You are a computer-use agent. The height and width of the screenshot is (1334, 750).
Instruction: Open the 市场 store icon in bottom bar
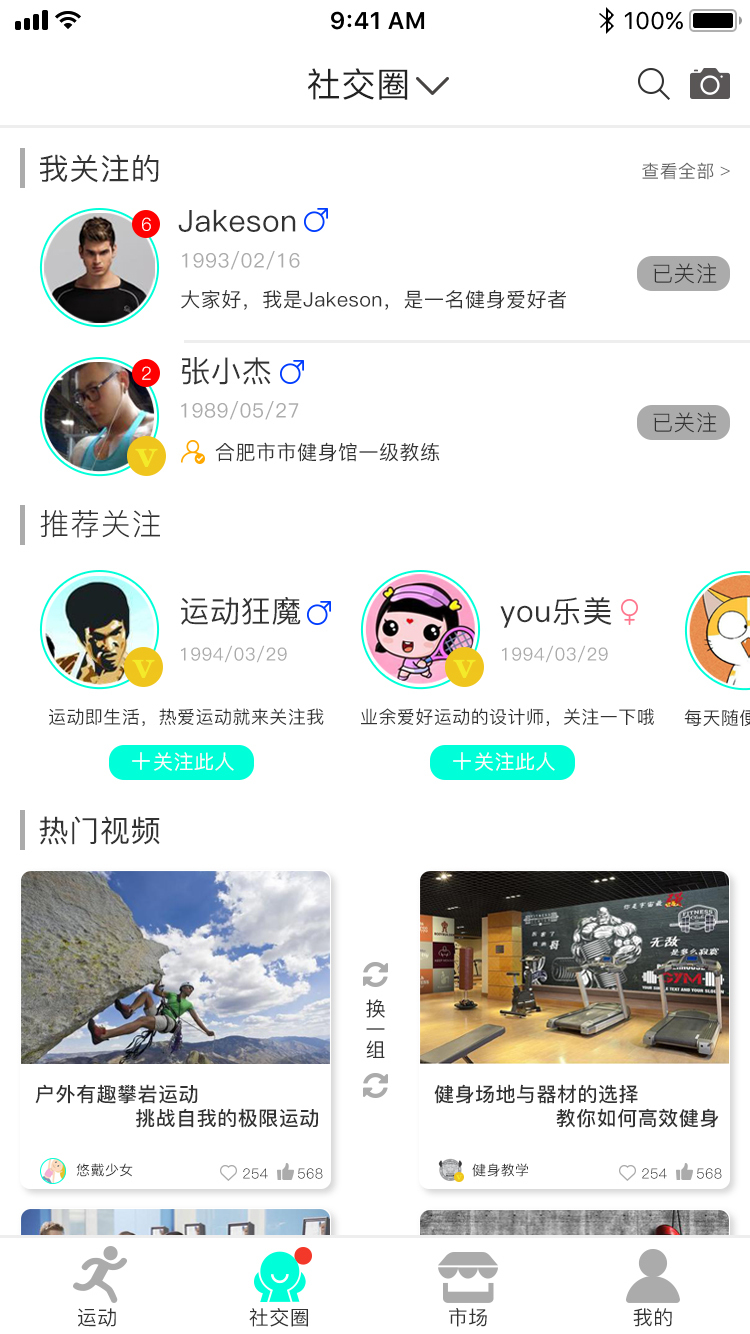tap(469, 1273)
